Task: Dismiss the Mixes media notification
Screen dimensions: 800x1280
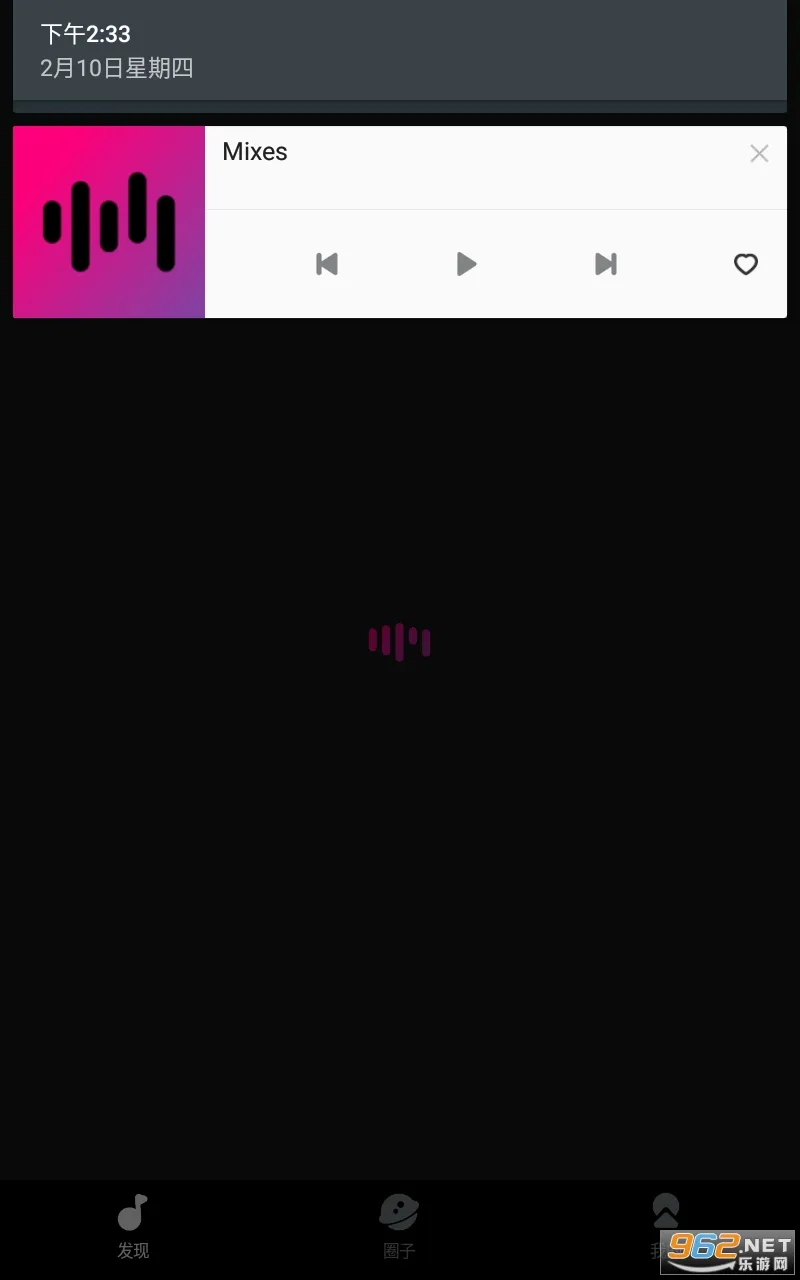Action: tap(759, 153)
